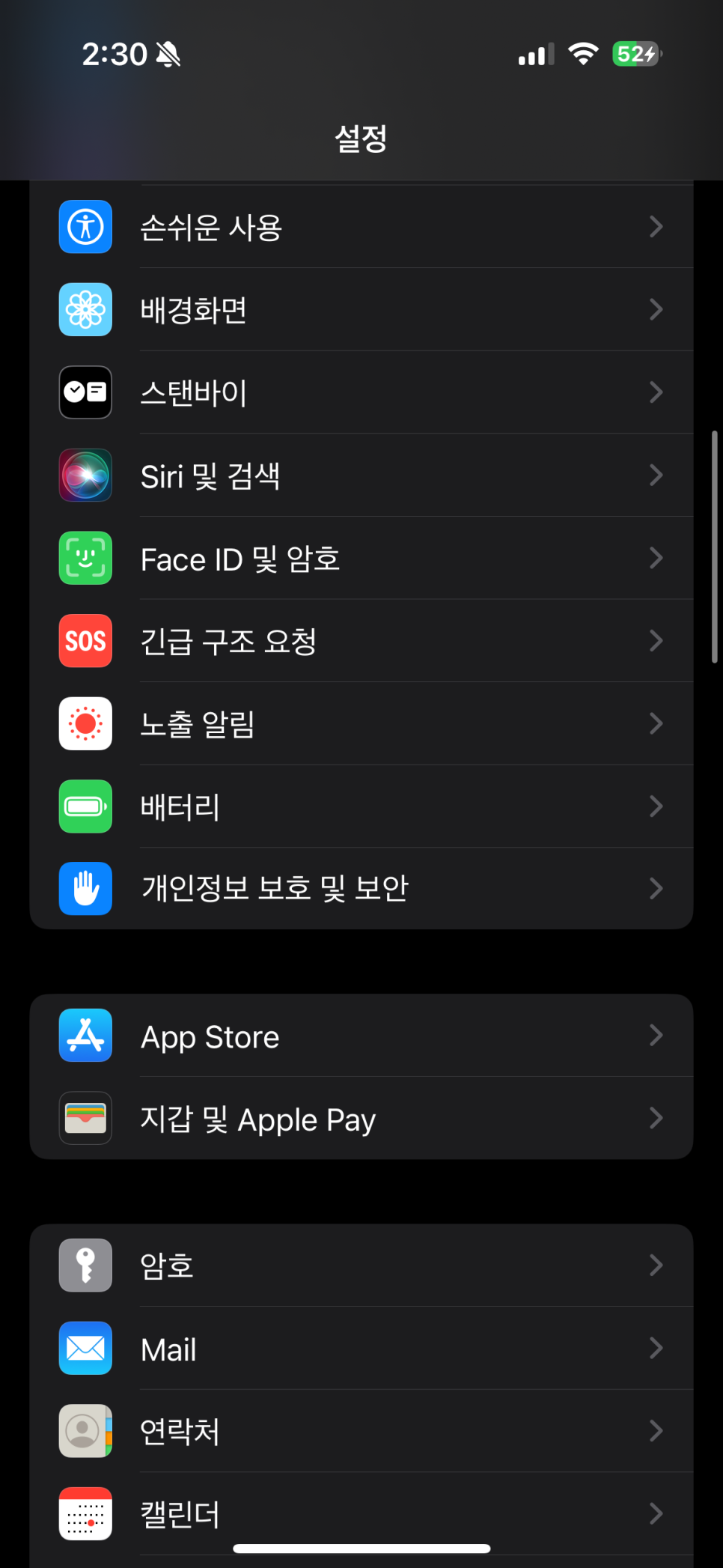Viewport: 723px width, 1568px height.
Task: View 배터리 settings
Action: point(361,806)
